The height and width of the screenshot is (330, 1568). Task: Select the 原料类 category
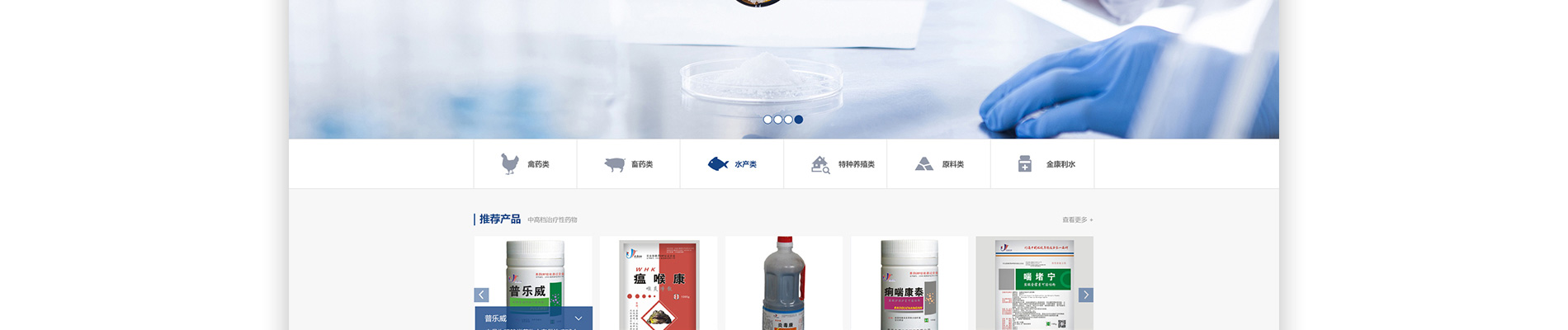(x=939, y=164)
